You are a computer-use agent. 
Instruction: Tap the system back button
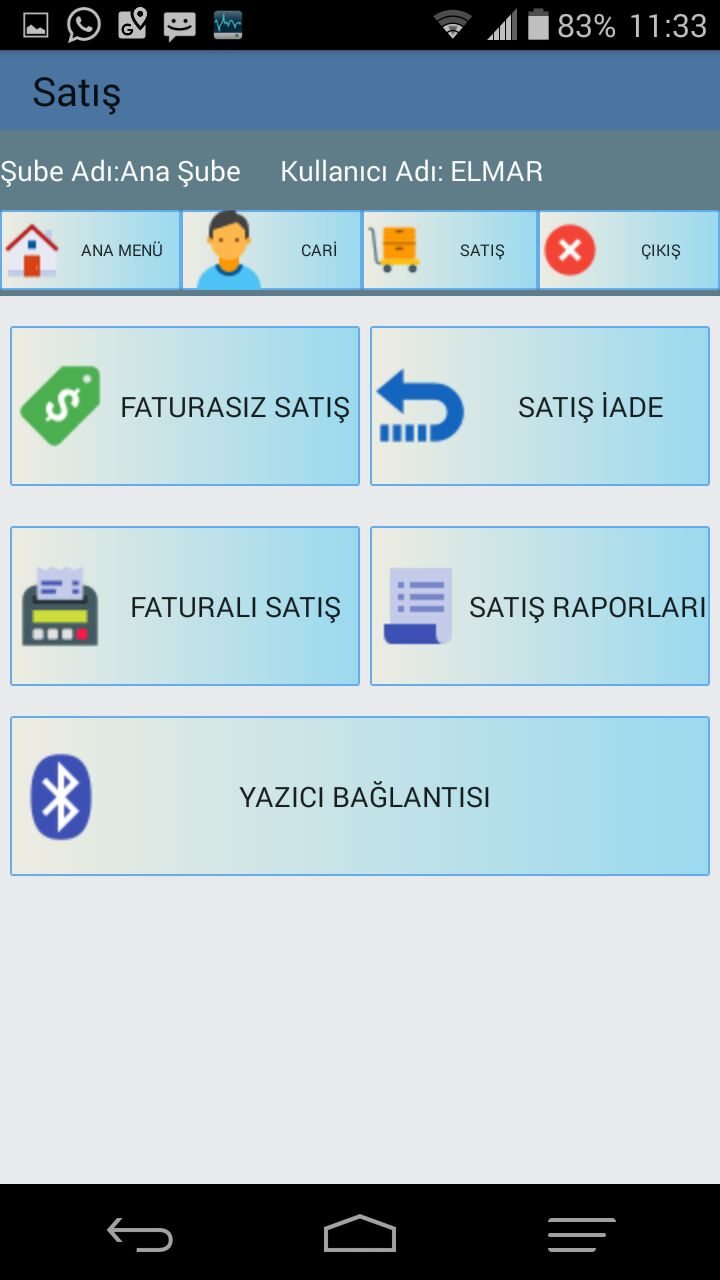tap(140, 1235)
